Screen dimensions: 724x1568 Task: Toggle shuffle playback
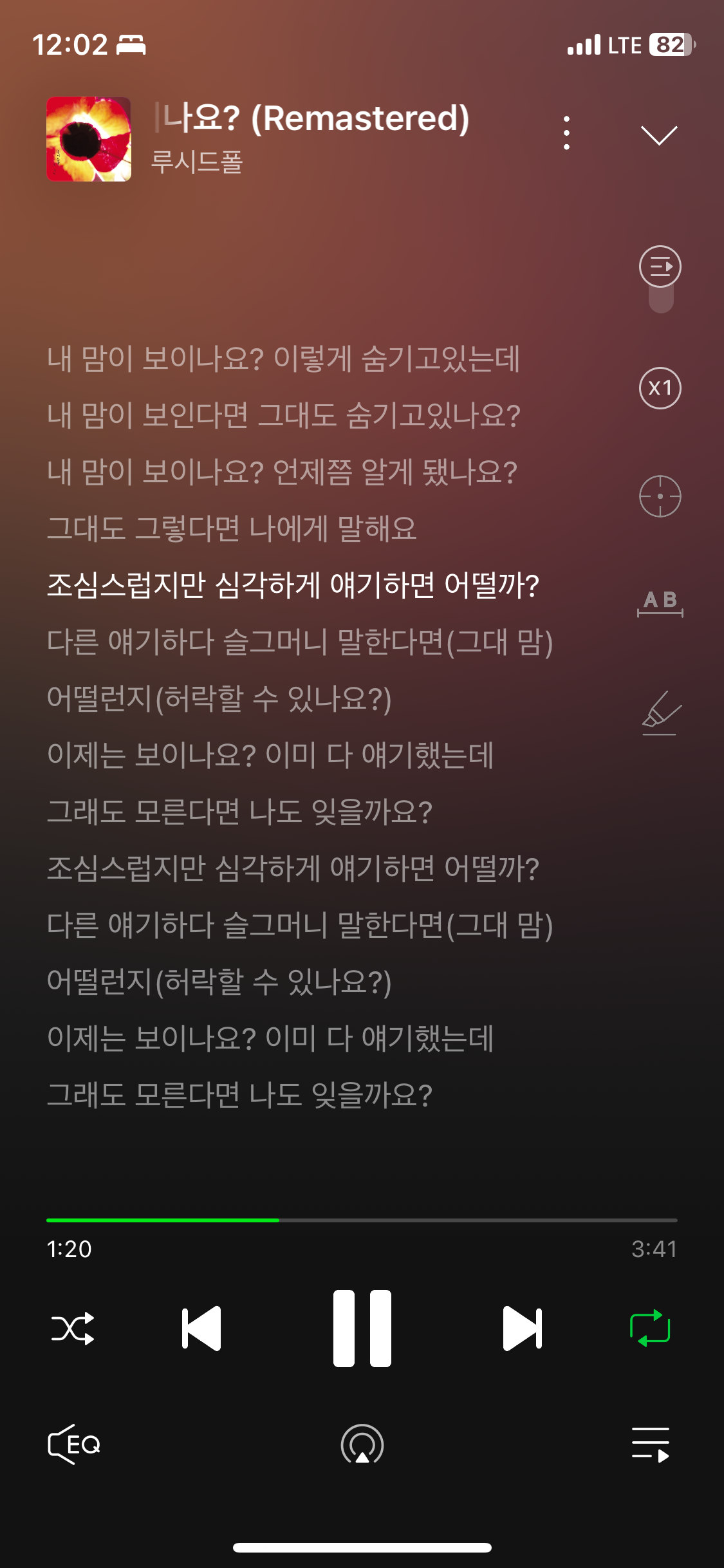point(73,1328)
